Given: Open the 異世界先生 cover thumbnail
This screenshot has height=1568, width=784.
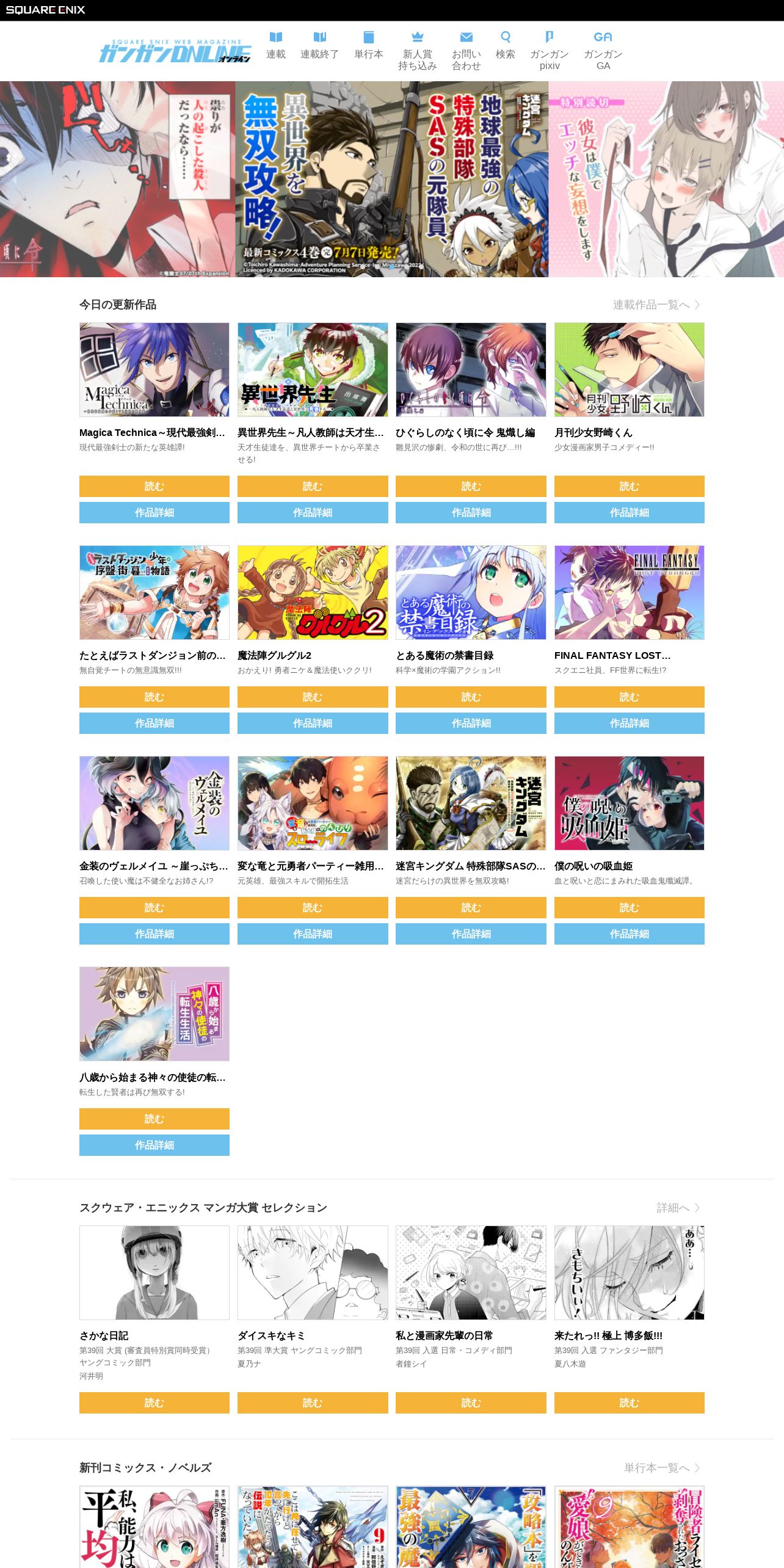Looking at the screenshot, I should (313, 369).
